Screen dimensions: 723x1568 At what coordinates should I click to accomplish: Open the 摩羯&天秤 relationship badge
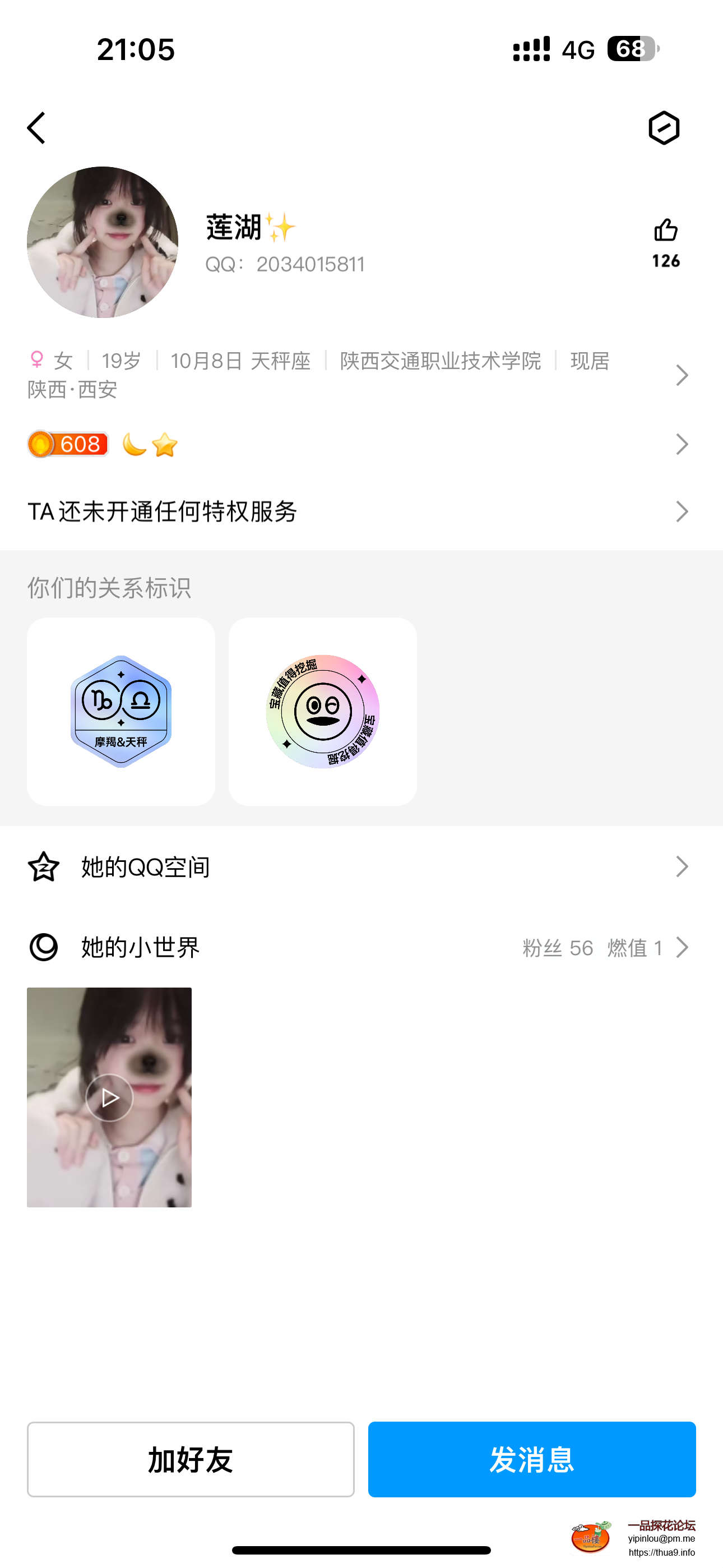[121, 711]
